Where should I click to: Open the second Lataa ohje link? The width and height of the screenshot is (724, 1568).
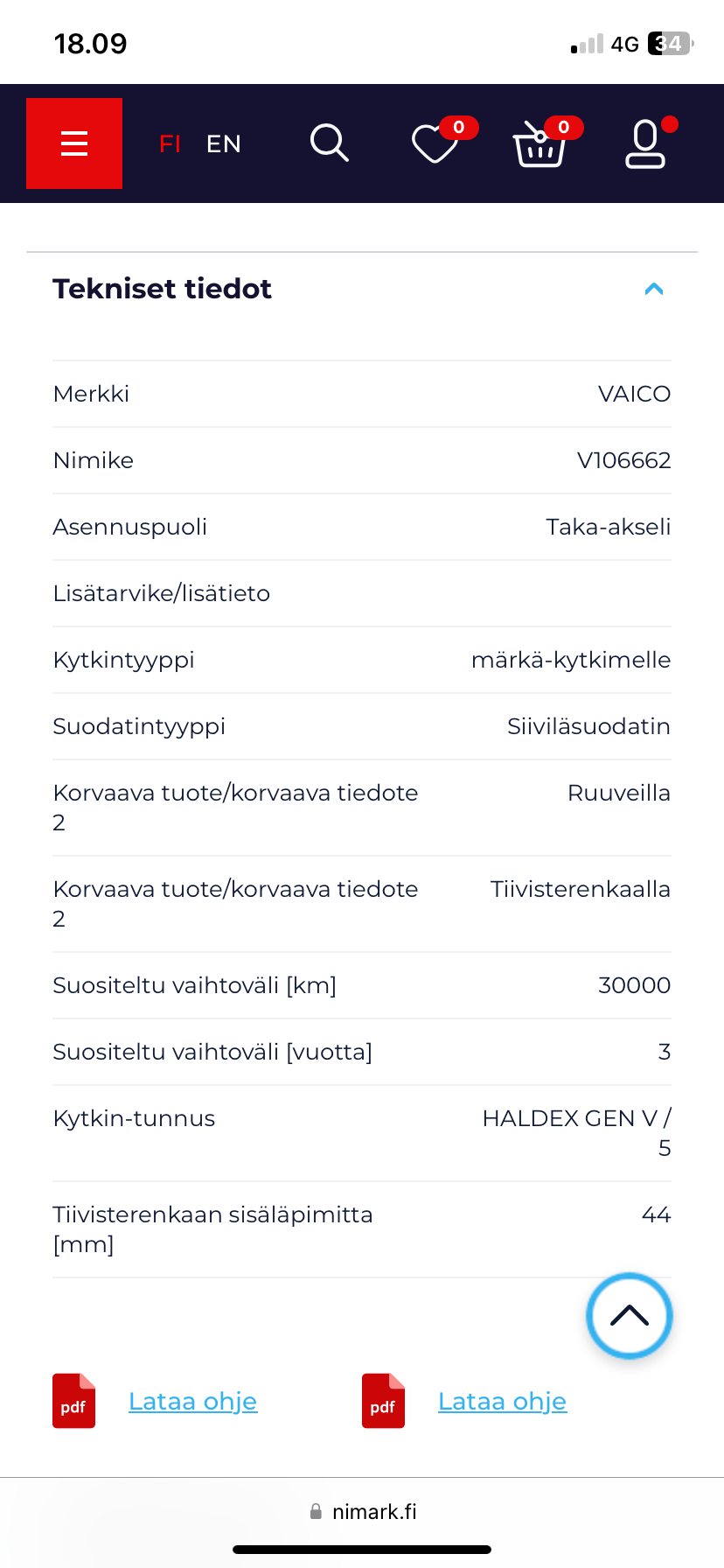point(503,1401)
